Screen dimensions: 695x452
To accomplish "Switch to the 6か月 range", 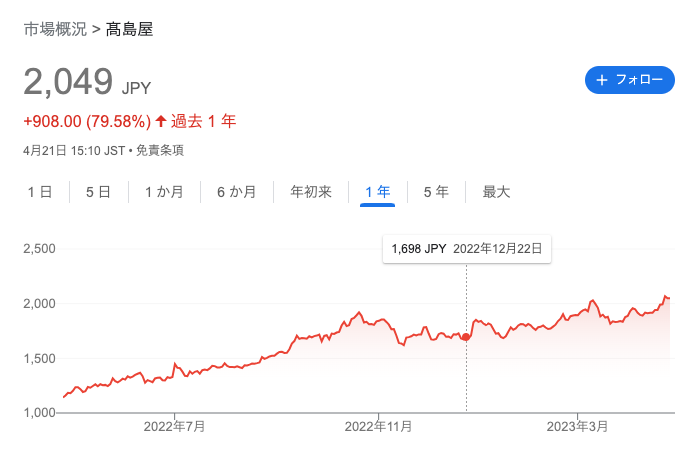I will (x=237, y=191).
